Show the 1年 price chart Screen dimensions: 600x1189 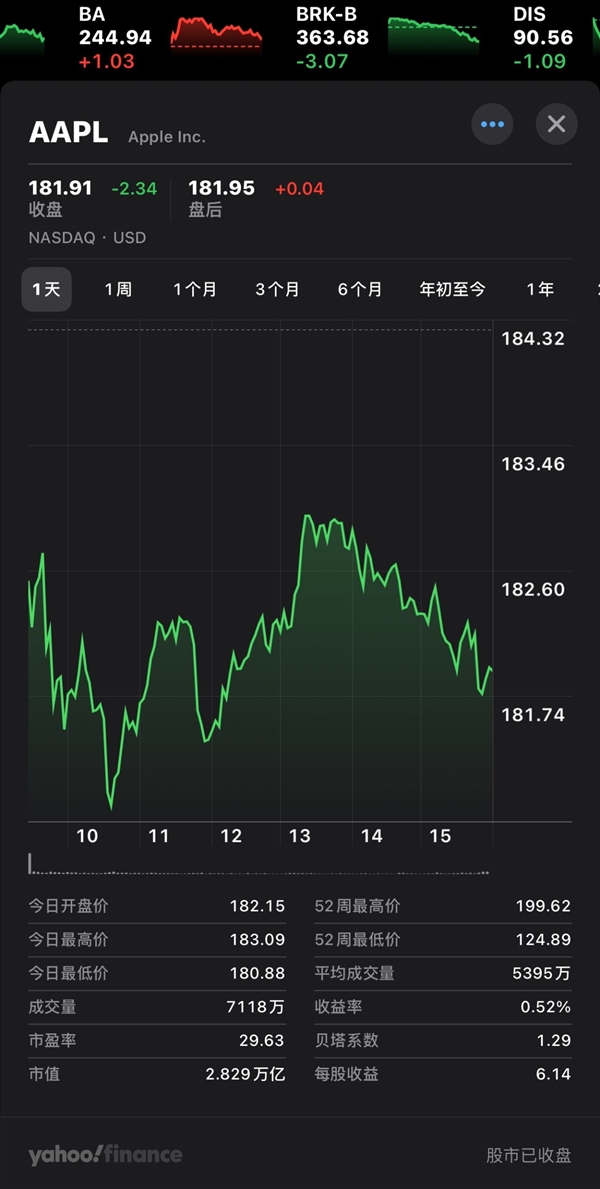coord(540,290)
